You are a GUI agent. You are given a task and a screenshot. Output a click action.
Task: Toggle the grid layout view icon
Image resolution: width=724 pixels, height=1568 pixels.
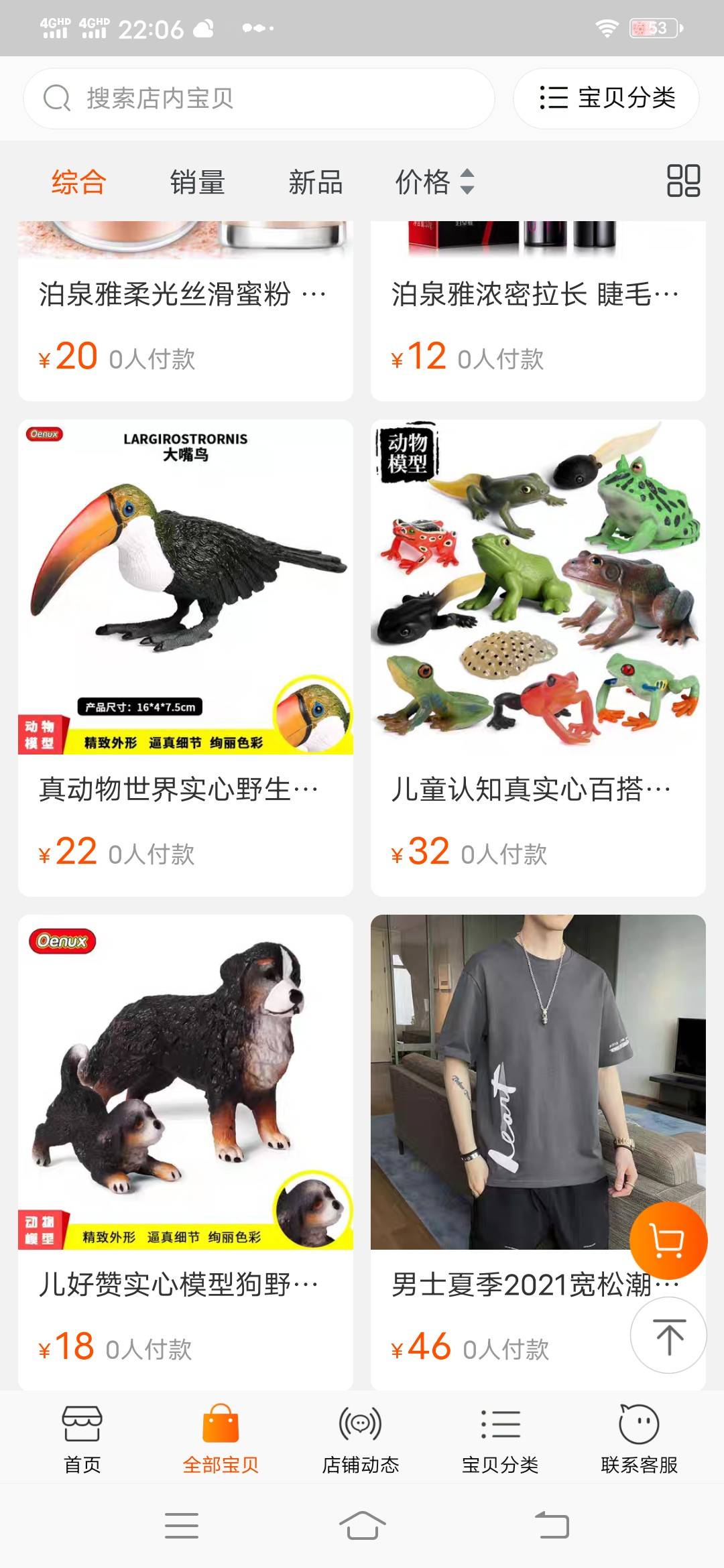tap(683, 181)
